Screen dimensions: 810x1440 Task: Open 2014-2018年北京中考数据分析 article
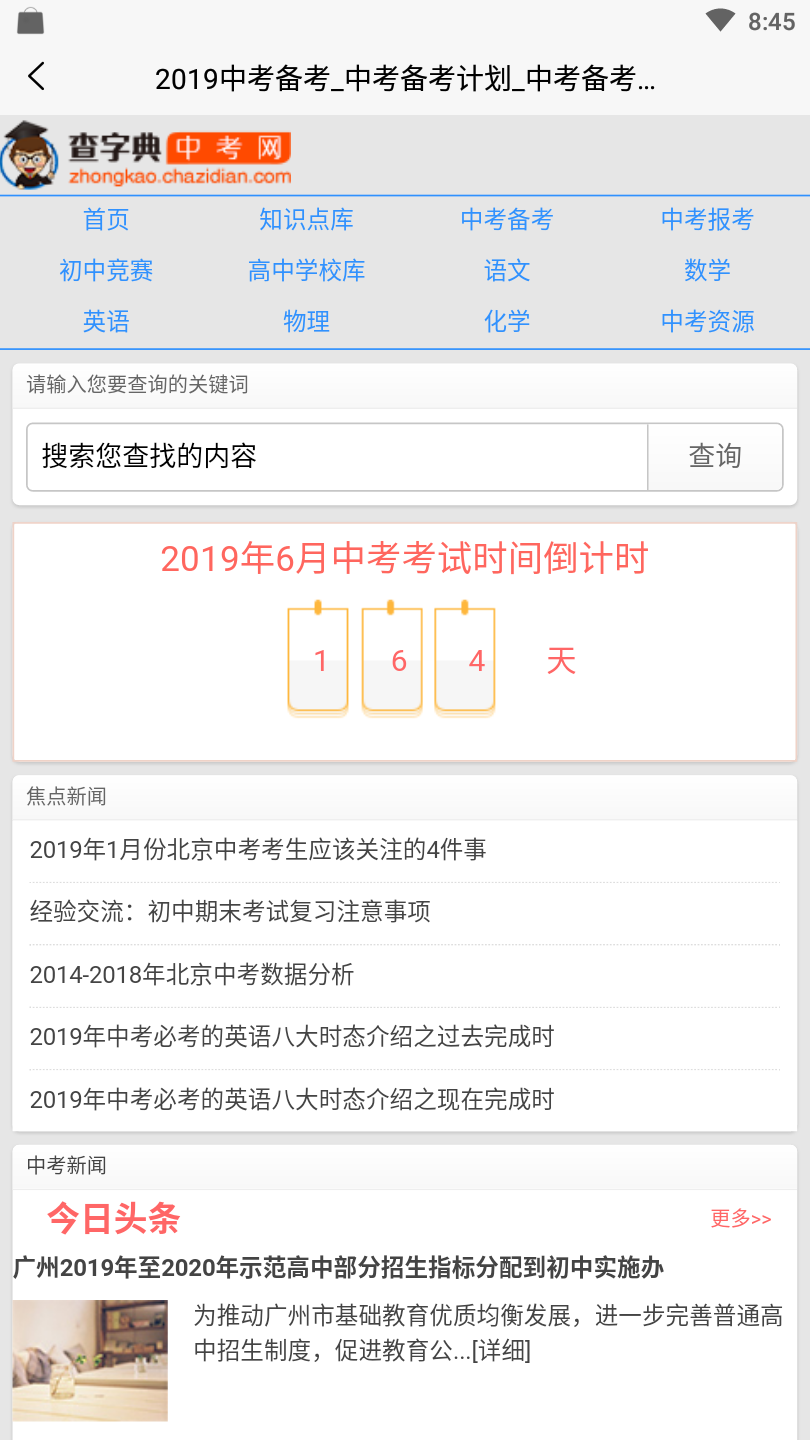click(x=192, y=975)
